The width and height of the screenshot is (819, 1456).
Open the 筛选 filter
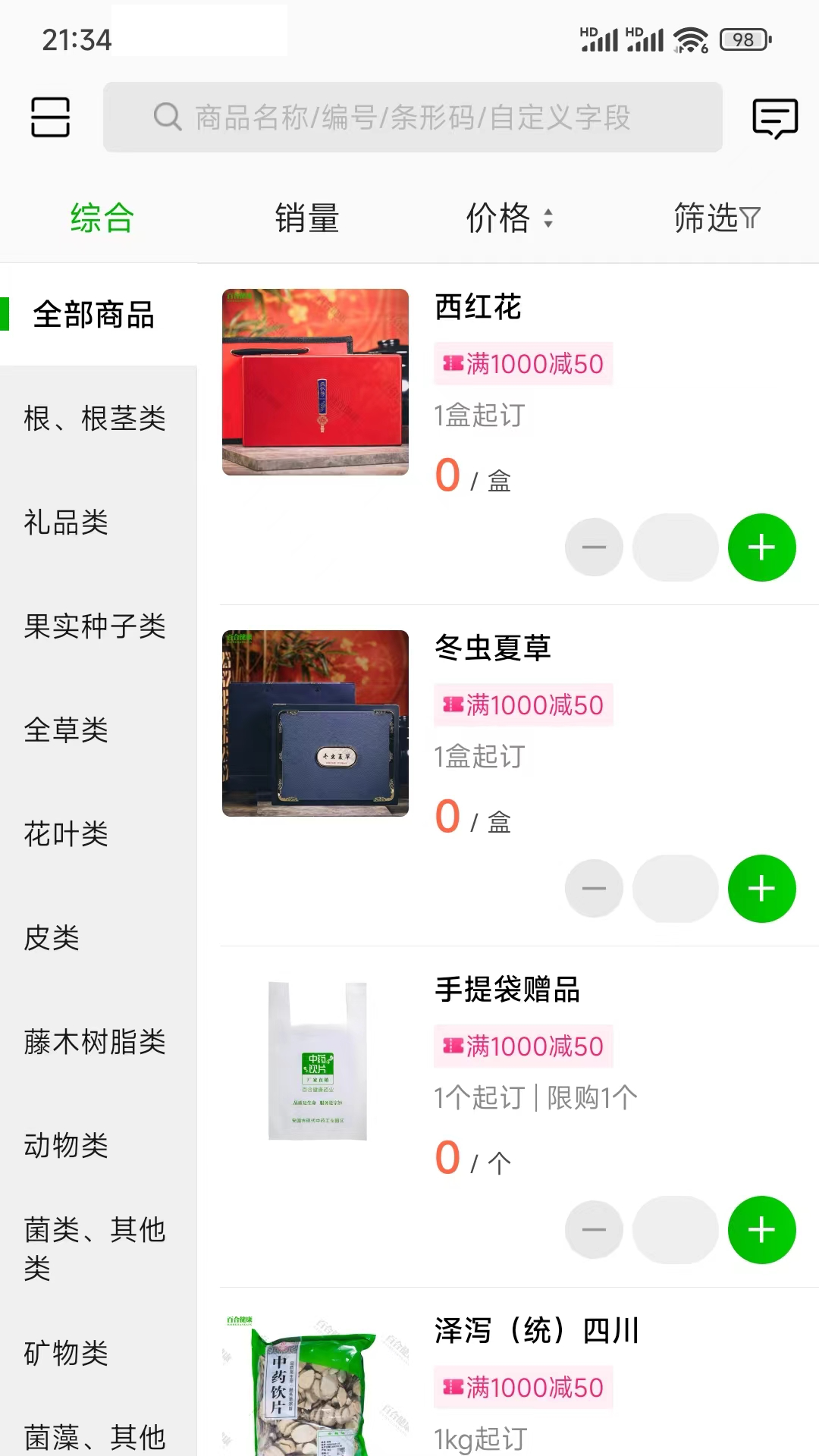(x=716, y=218)
